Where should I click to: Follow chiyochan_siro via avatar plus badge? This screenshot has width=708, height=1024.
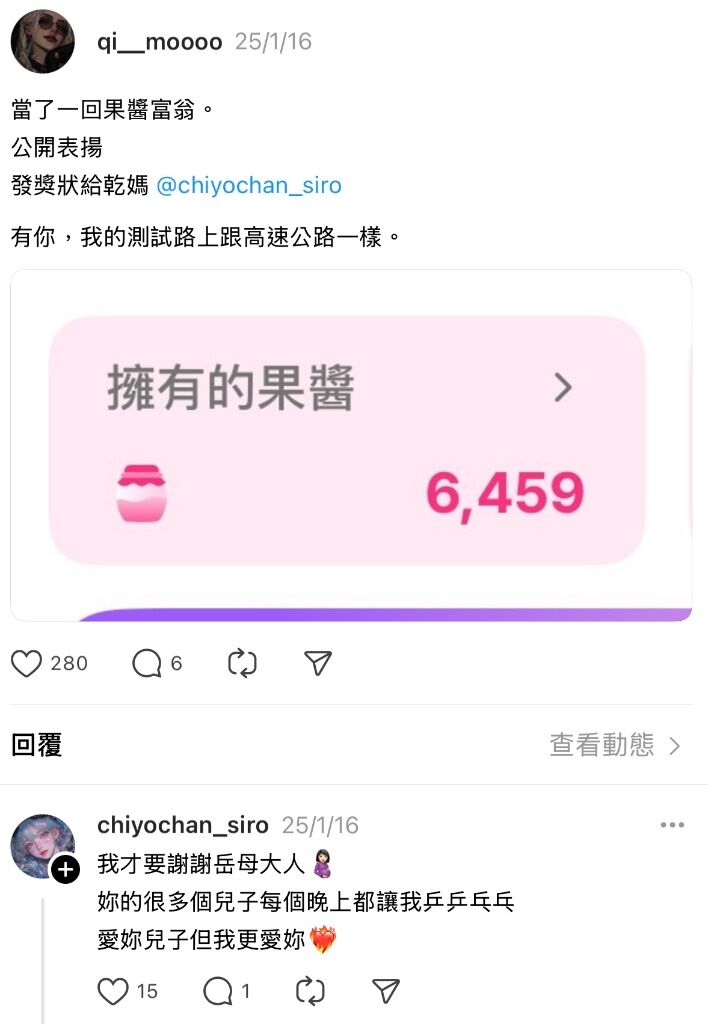point(65,869)
